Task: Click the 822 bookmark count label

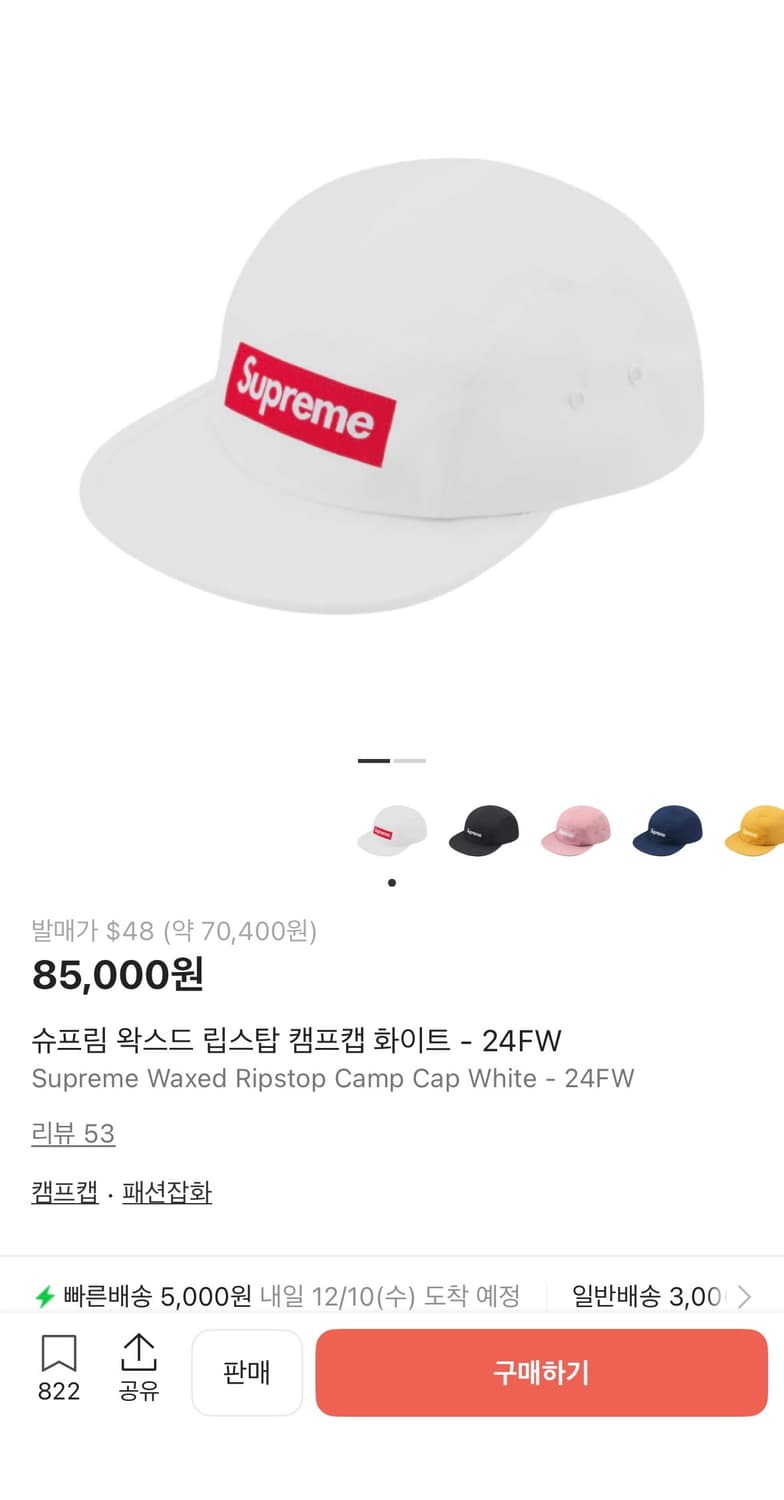Action: 60,1390
